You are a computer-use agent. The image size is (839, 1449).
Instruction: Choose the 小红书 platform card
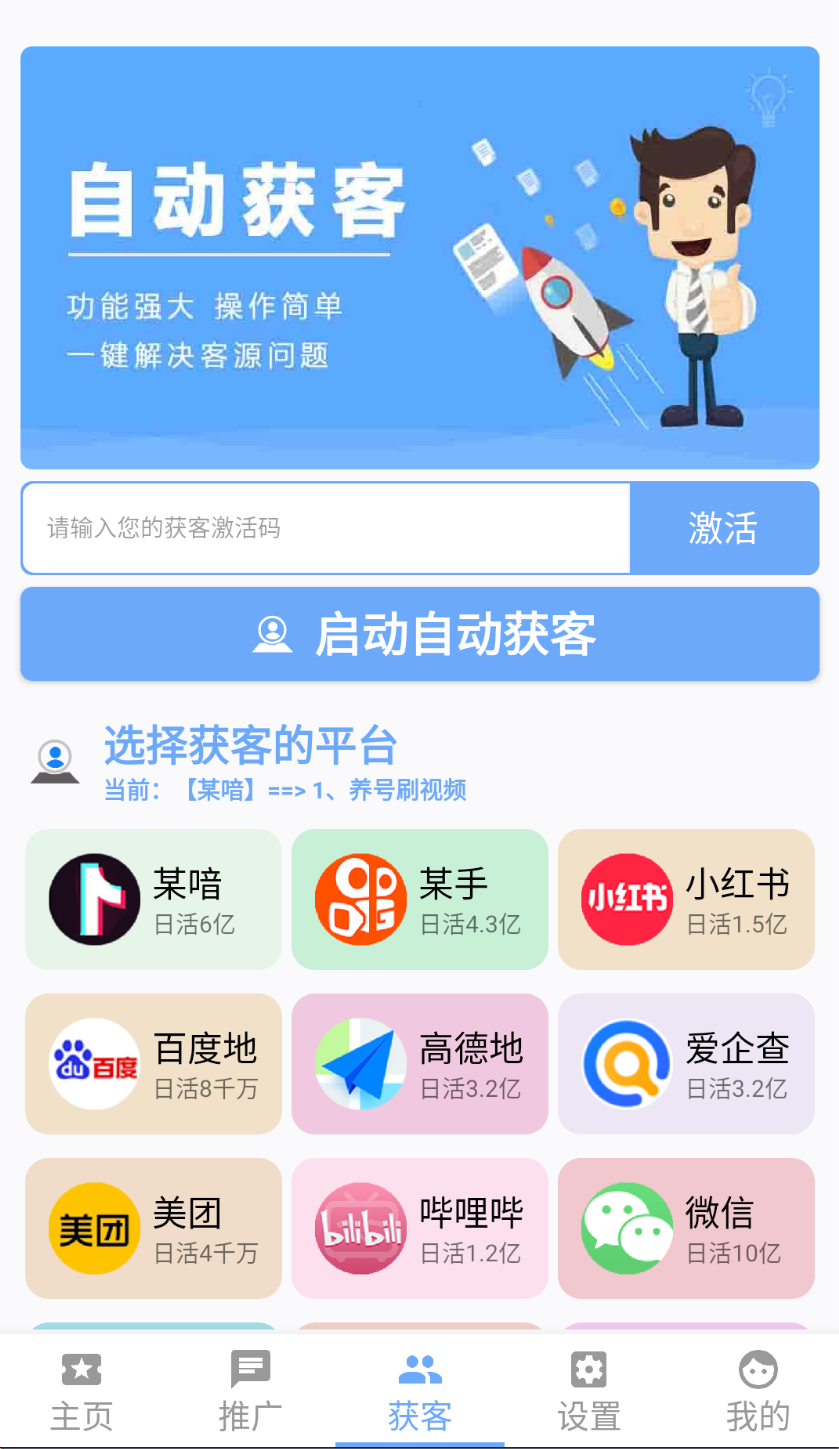point(686,899)
